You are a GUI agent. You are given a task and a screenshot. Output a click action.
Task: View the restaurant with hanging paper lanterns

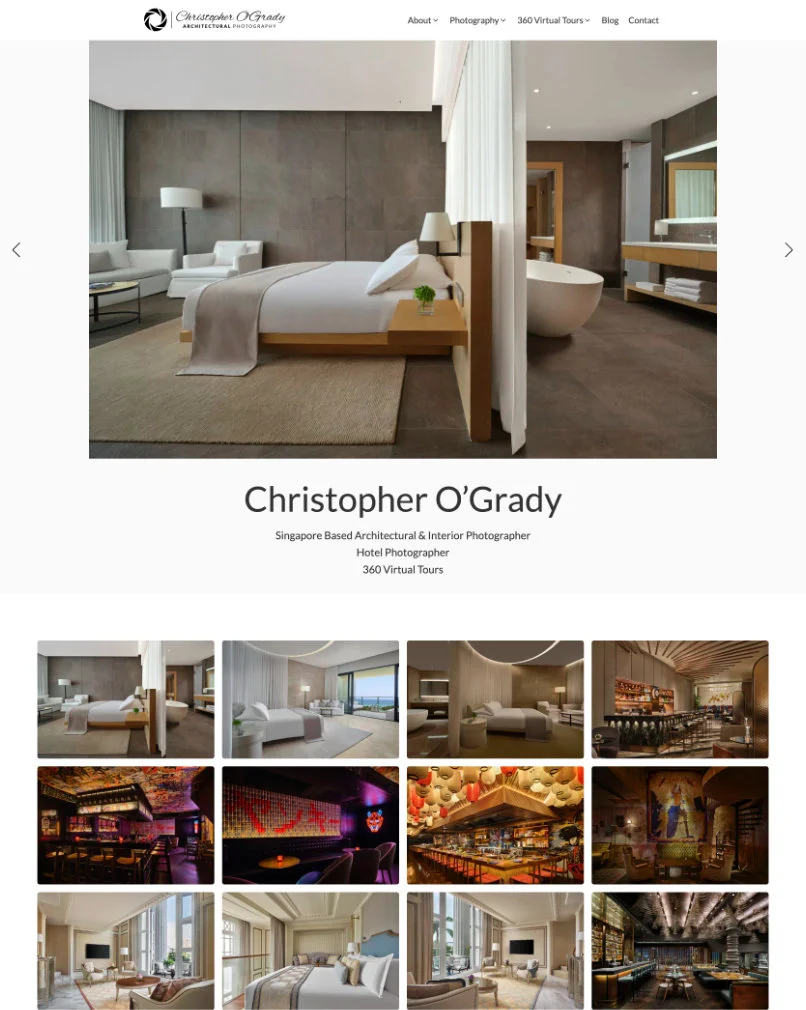[495, 825]
